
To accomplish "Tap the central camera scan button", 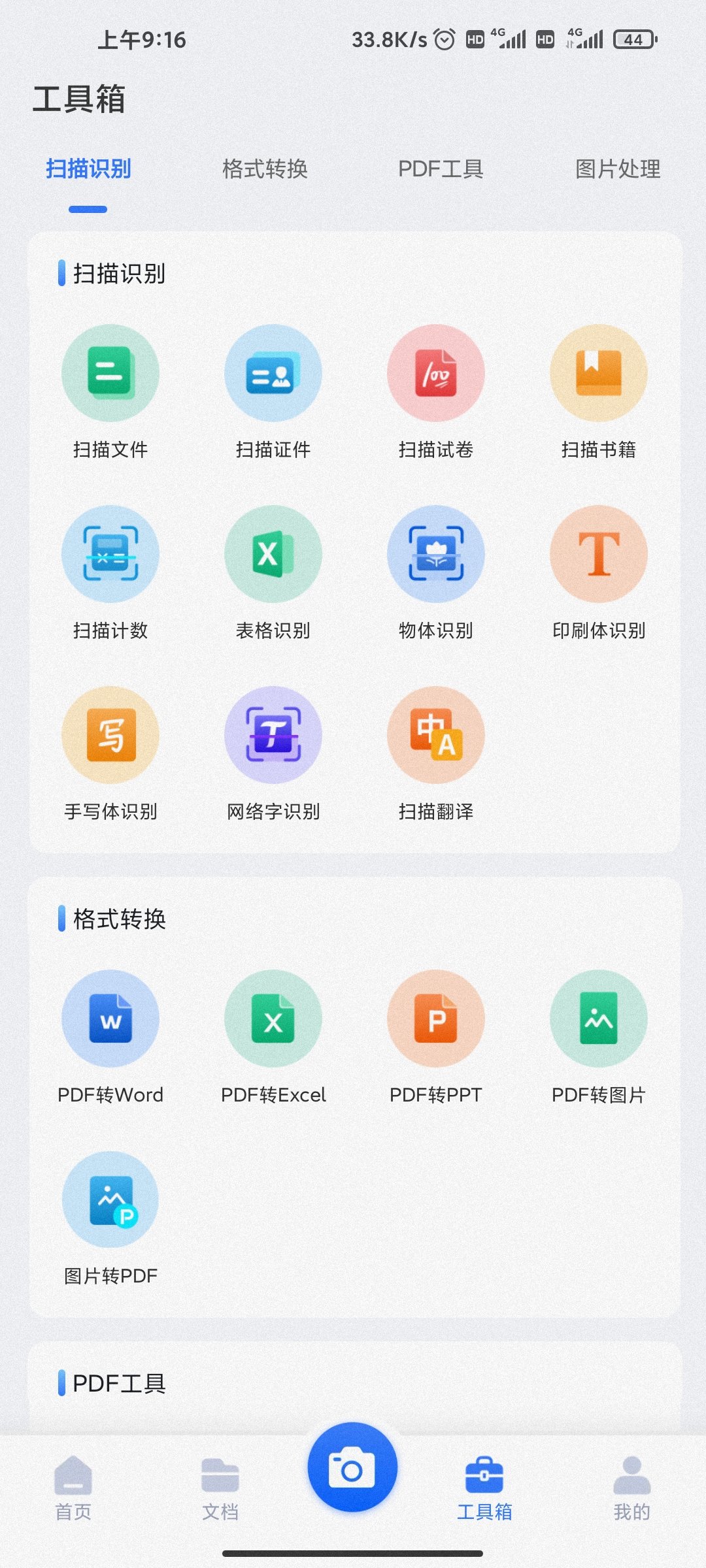I will click(352, 1467).
